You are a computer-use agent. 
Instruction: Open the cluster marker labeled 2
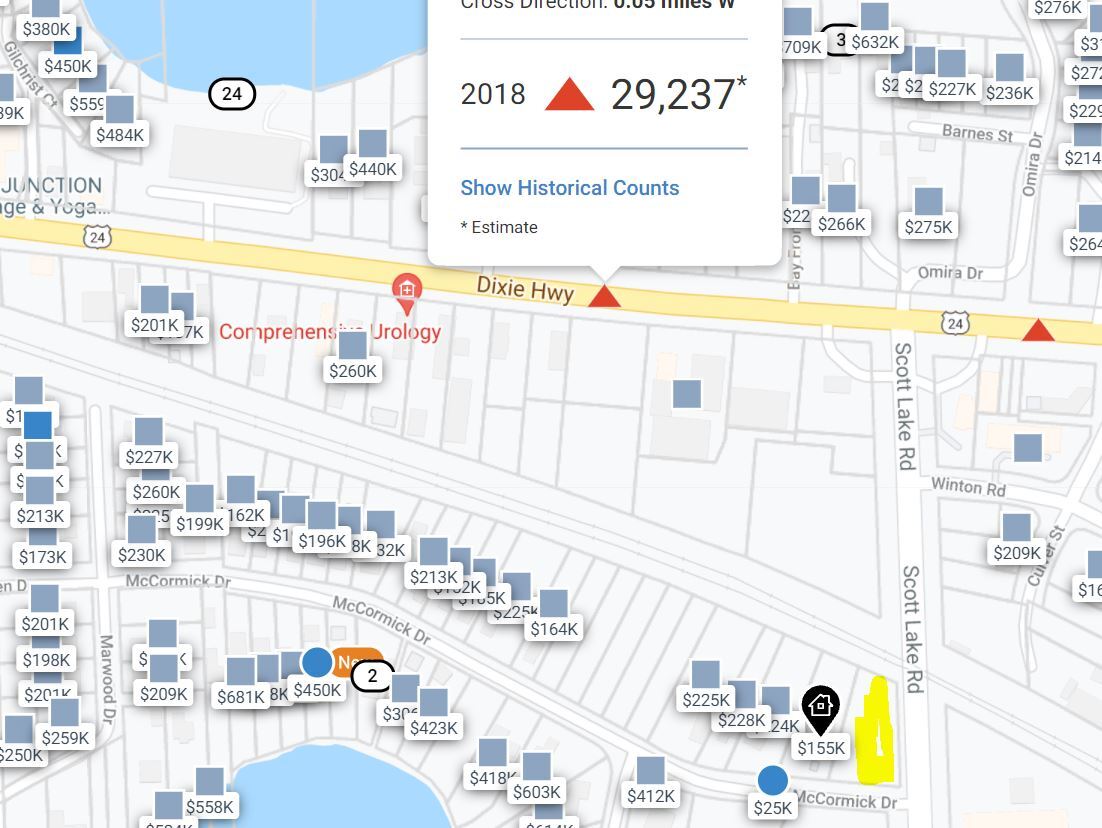tap(372, 676)
